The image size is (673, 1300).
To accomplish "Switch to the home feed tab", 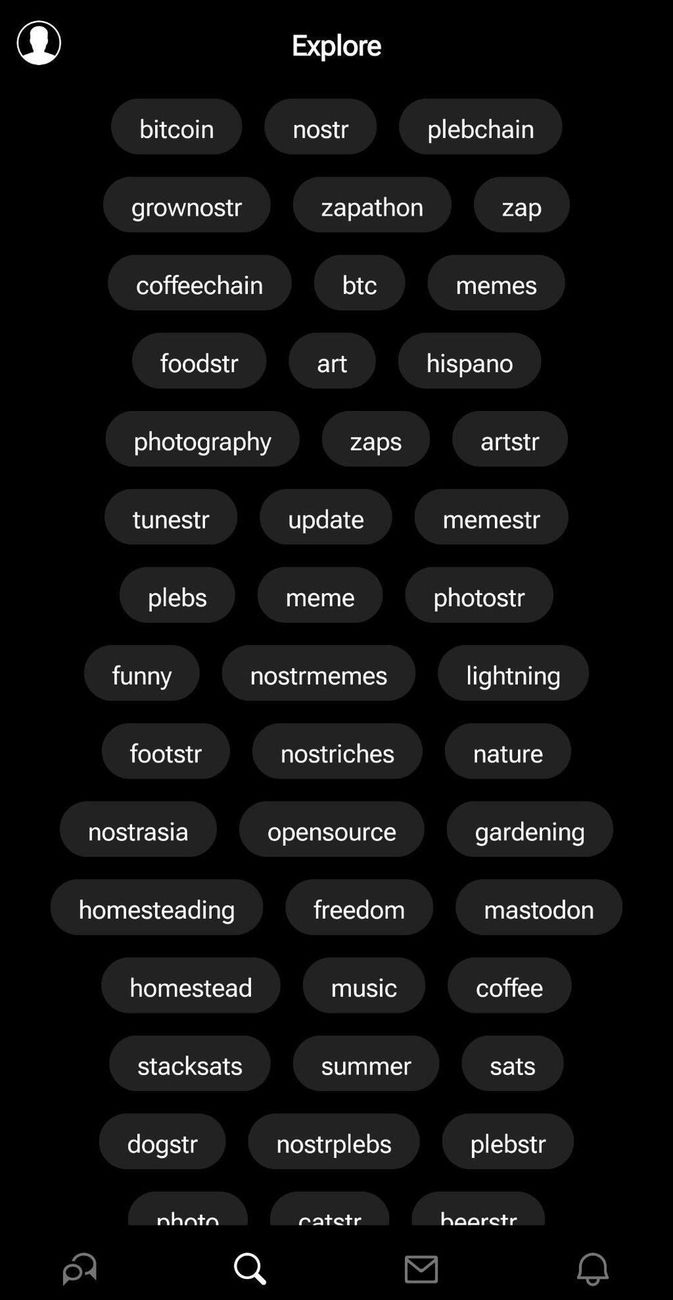I will click(x=80, y=1269).
